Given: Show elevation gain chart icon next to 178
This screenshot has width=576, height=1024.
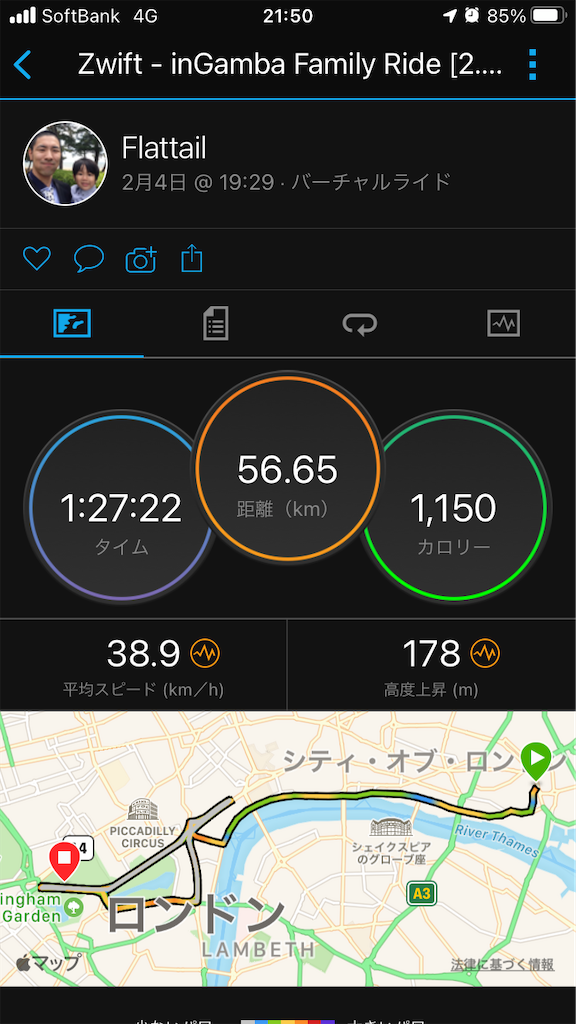Looking at the screenshot, I should pos(485,653).
